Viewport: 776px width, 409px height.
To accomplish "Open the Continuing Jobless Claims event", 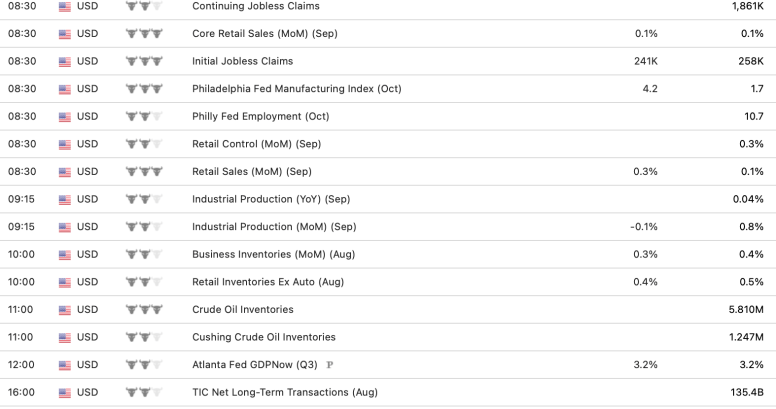I will (256, 6).
